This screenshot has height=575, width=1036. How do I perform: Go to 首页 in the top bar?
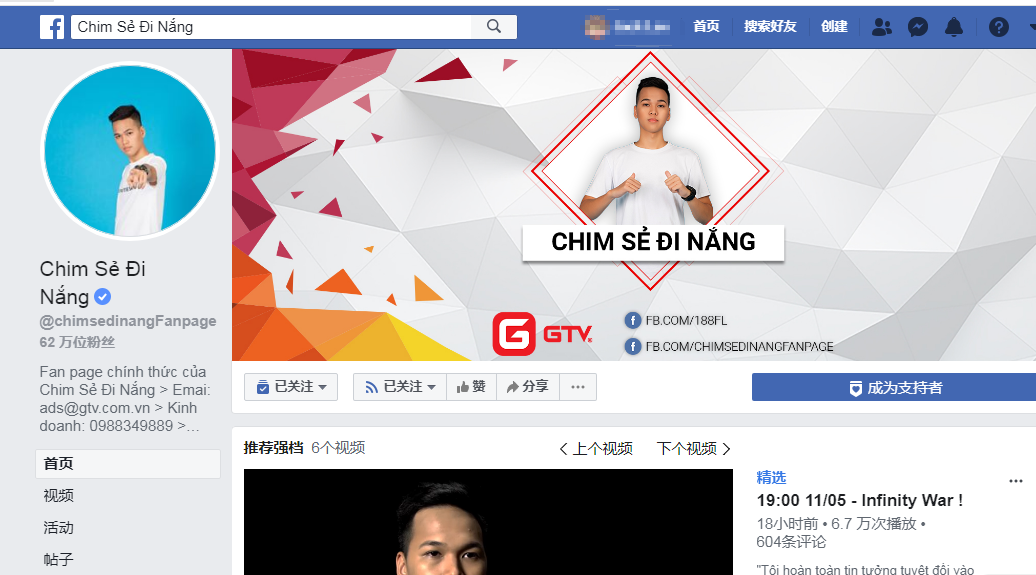[706, 27]
